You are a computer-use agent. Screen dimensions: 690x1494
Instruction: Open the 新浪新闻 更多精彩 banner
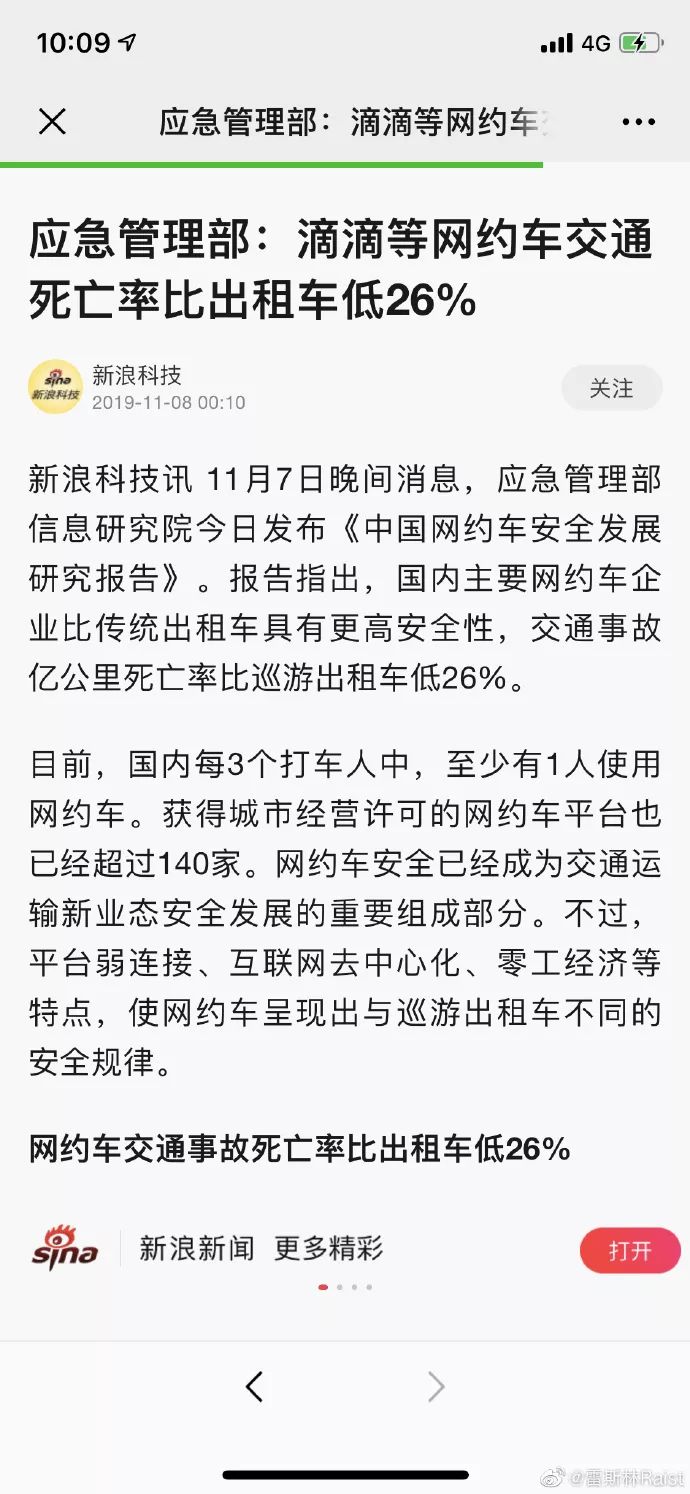click(261, 1248)
